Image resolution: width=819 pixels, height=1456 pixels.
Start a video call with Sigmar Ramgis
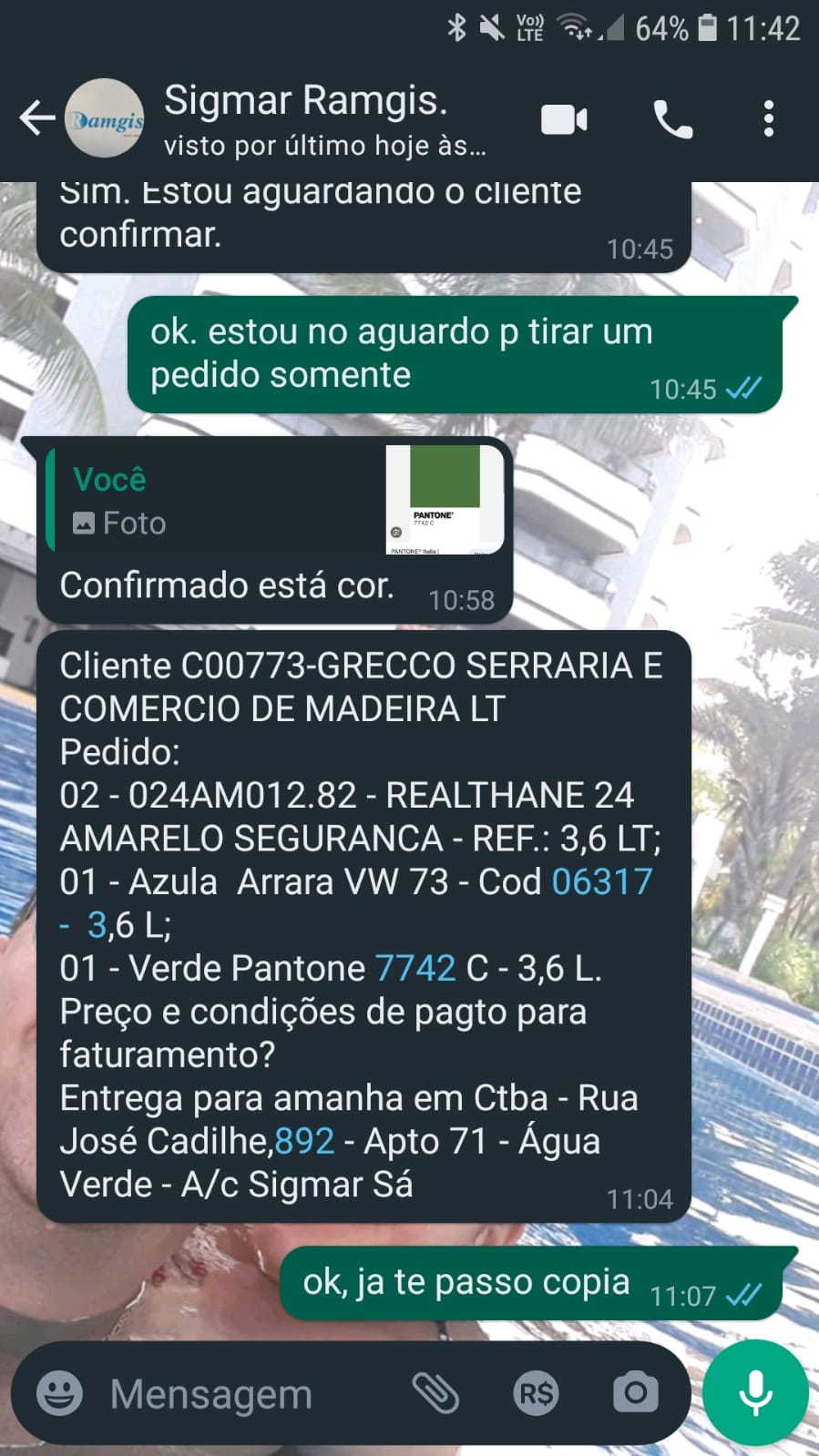(564, 119)
